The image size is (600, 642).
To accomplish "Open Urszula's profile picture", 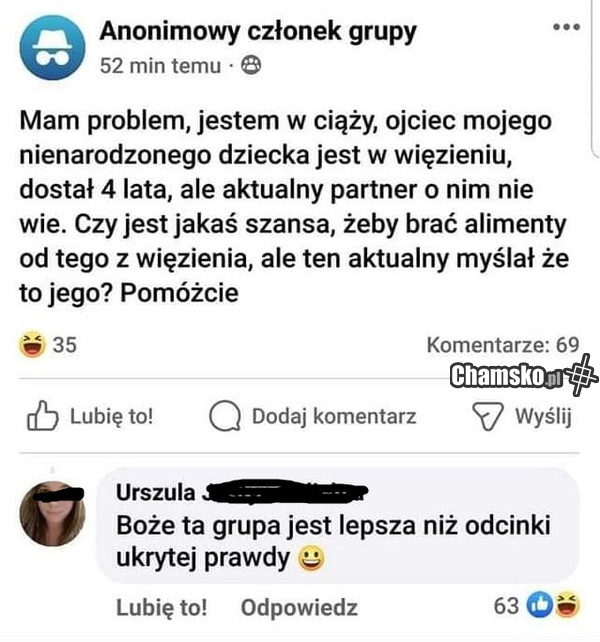I will [x=53, y=513].
